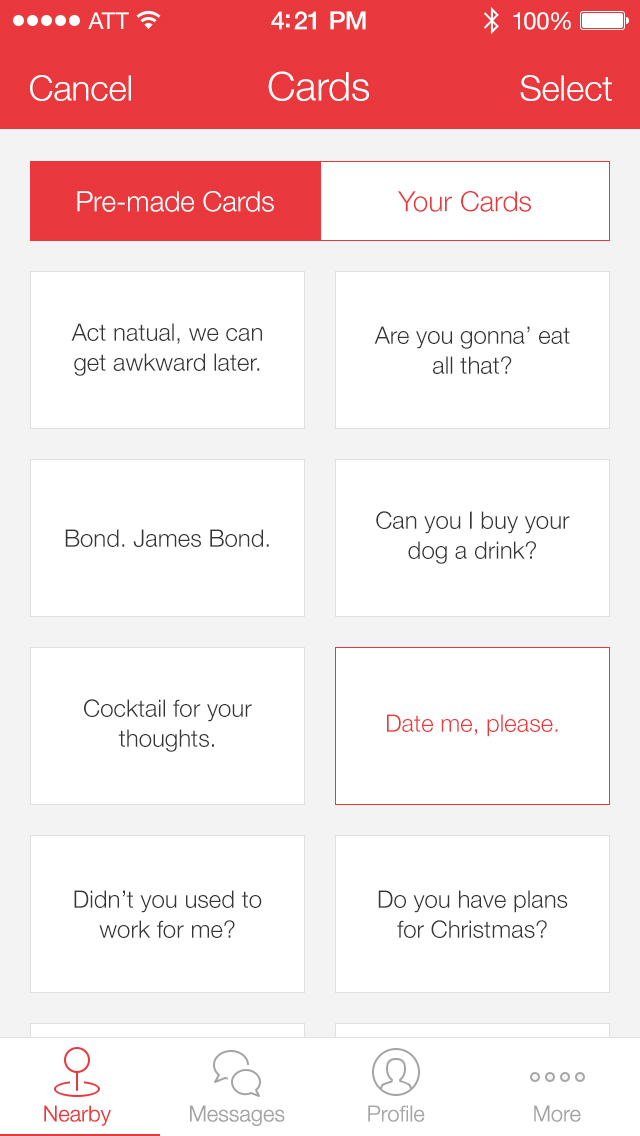Go to the Messages tab

click(x=237, y=1087)
